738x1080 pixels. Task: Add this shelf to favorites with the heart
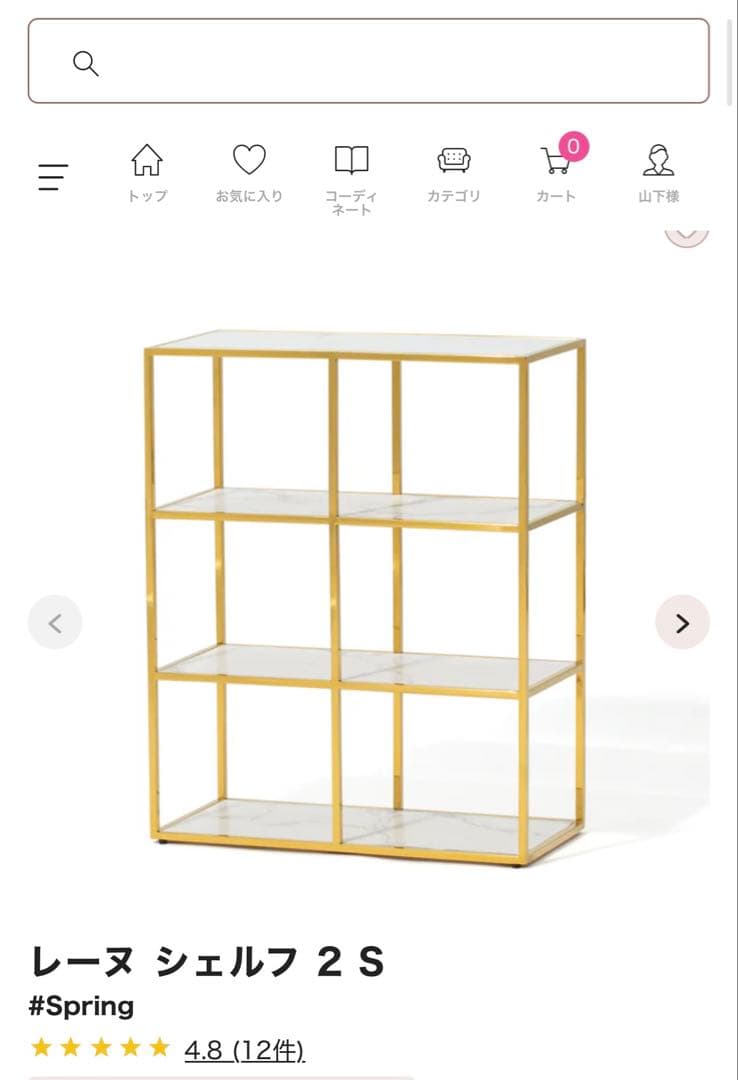pos(686,234)
